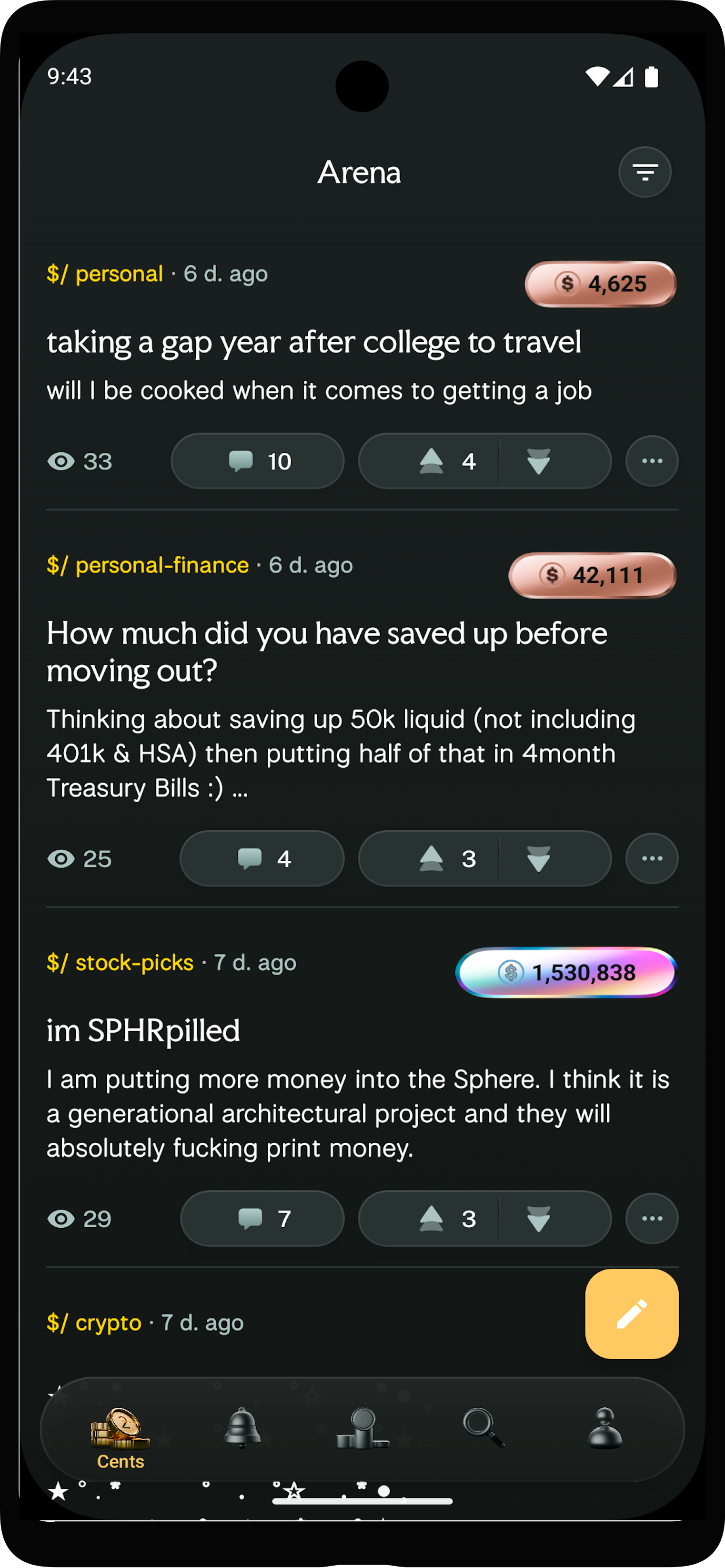The height and width of the screenshot is (1568, 725).
Task: View comments on the moving out post
Action: (262, 858)
